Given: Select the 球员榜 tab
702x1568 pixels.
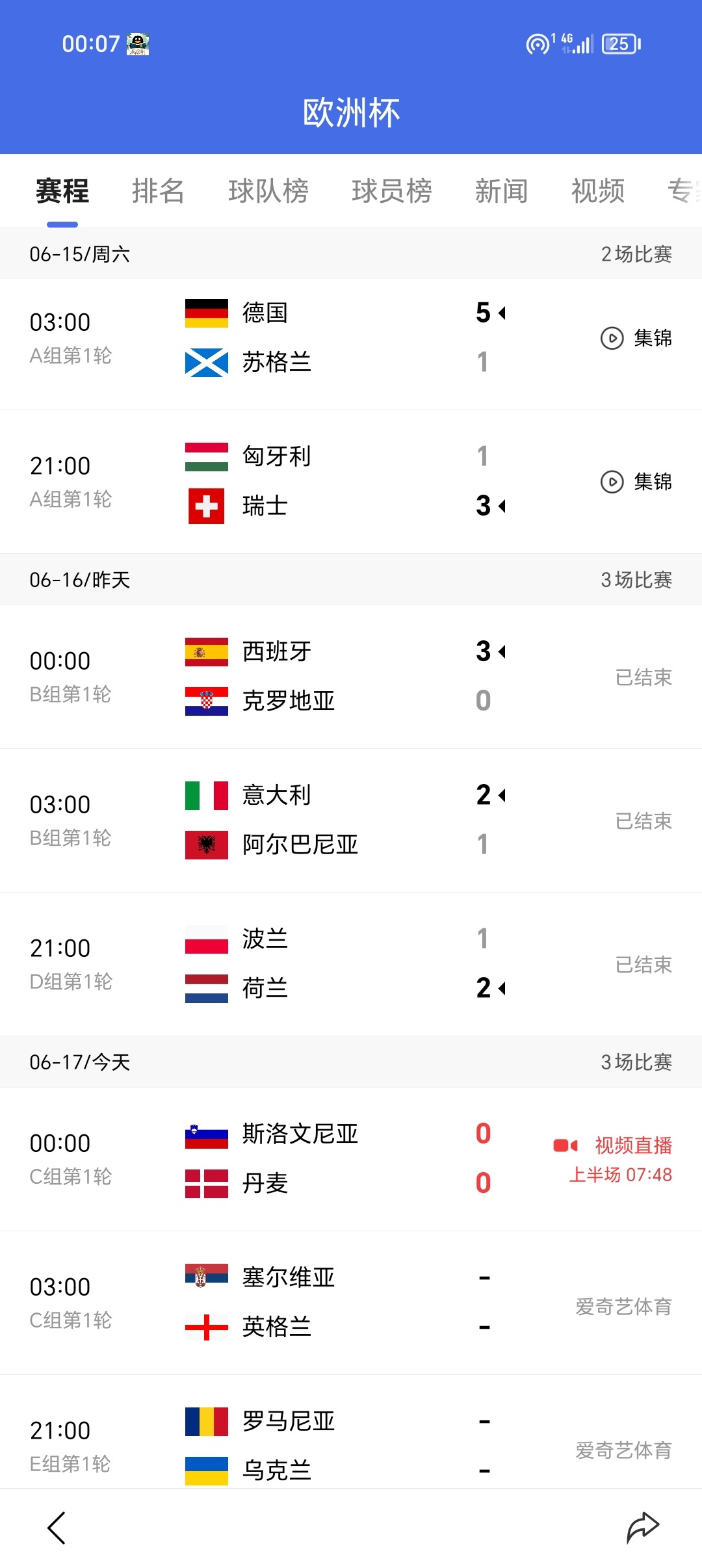Looking at the screenshot, I should coord(392,191).
